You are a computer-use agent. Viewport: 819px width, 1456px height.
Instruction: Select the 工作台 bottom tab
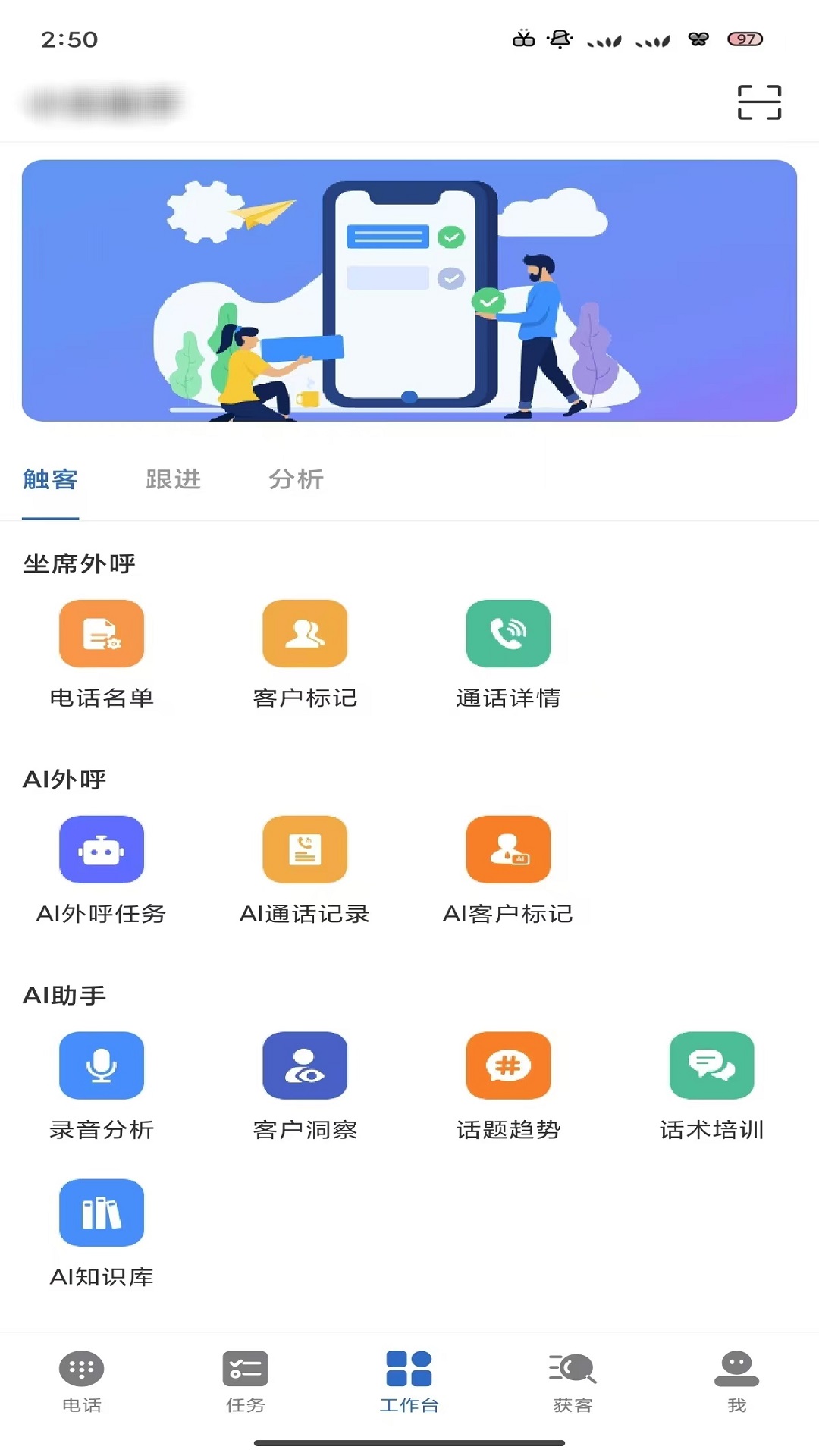tap(409, 1382)
